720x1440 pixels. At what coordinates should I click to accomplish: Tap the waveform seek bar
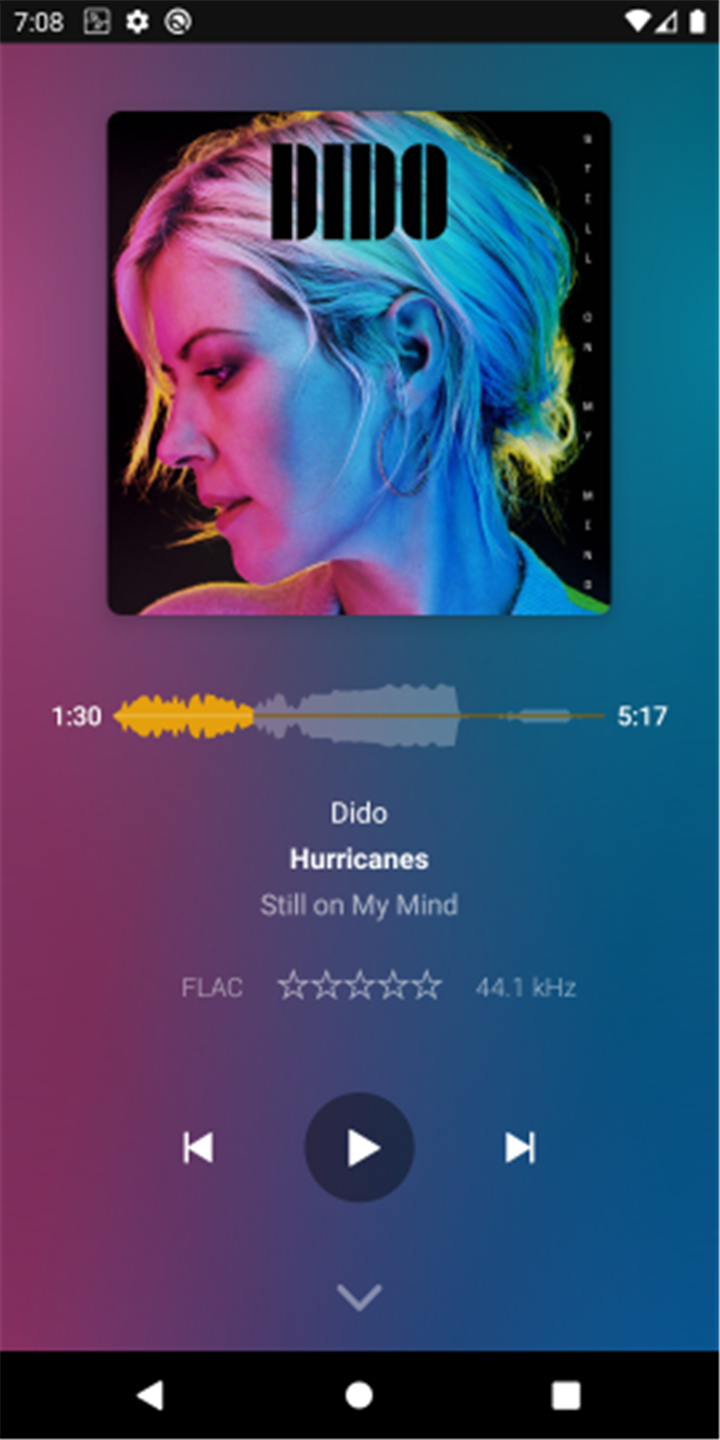(359, 716)
